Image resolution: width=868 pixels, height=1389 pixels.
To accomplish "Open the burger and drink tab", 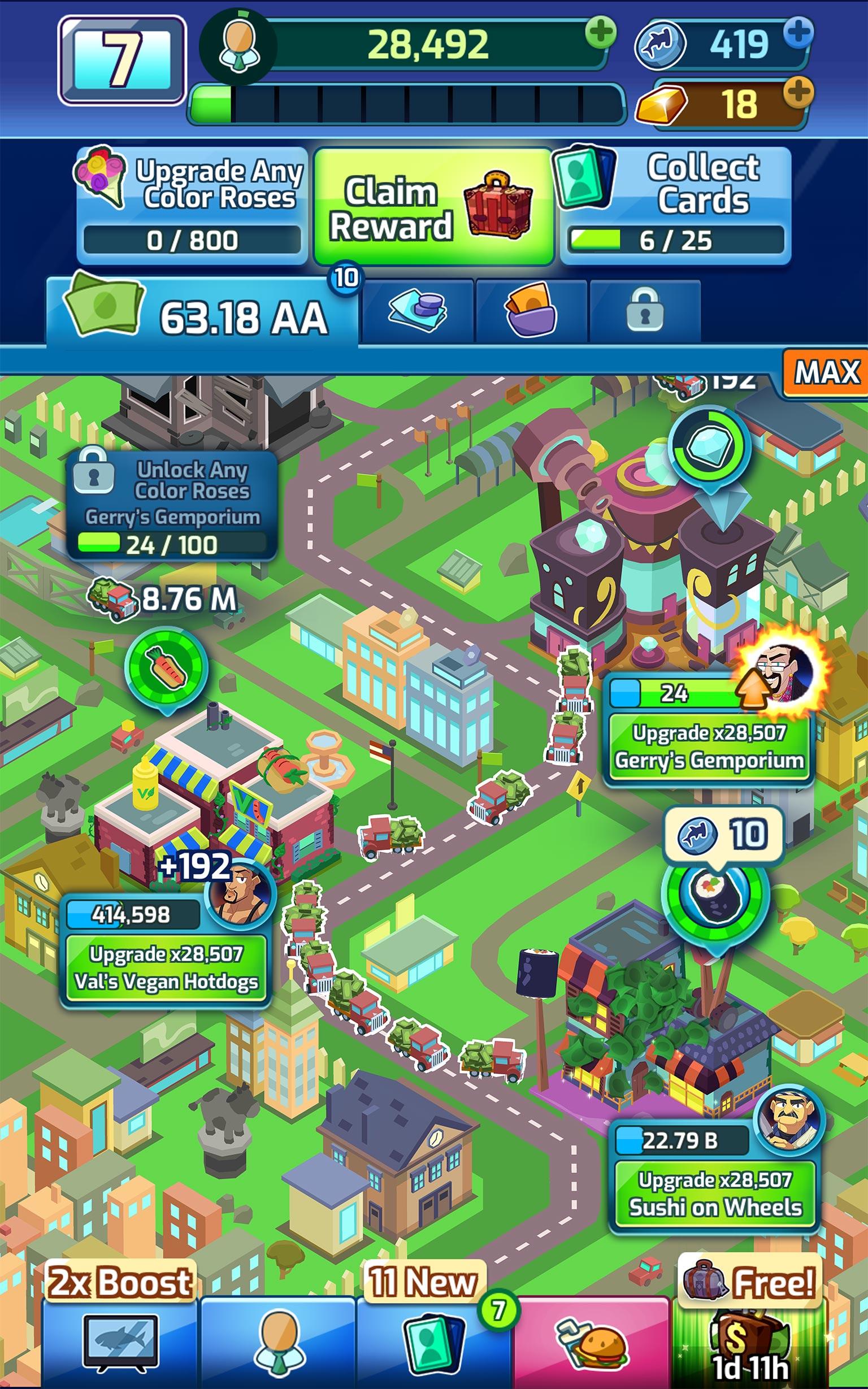I will pos(591,1343).
